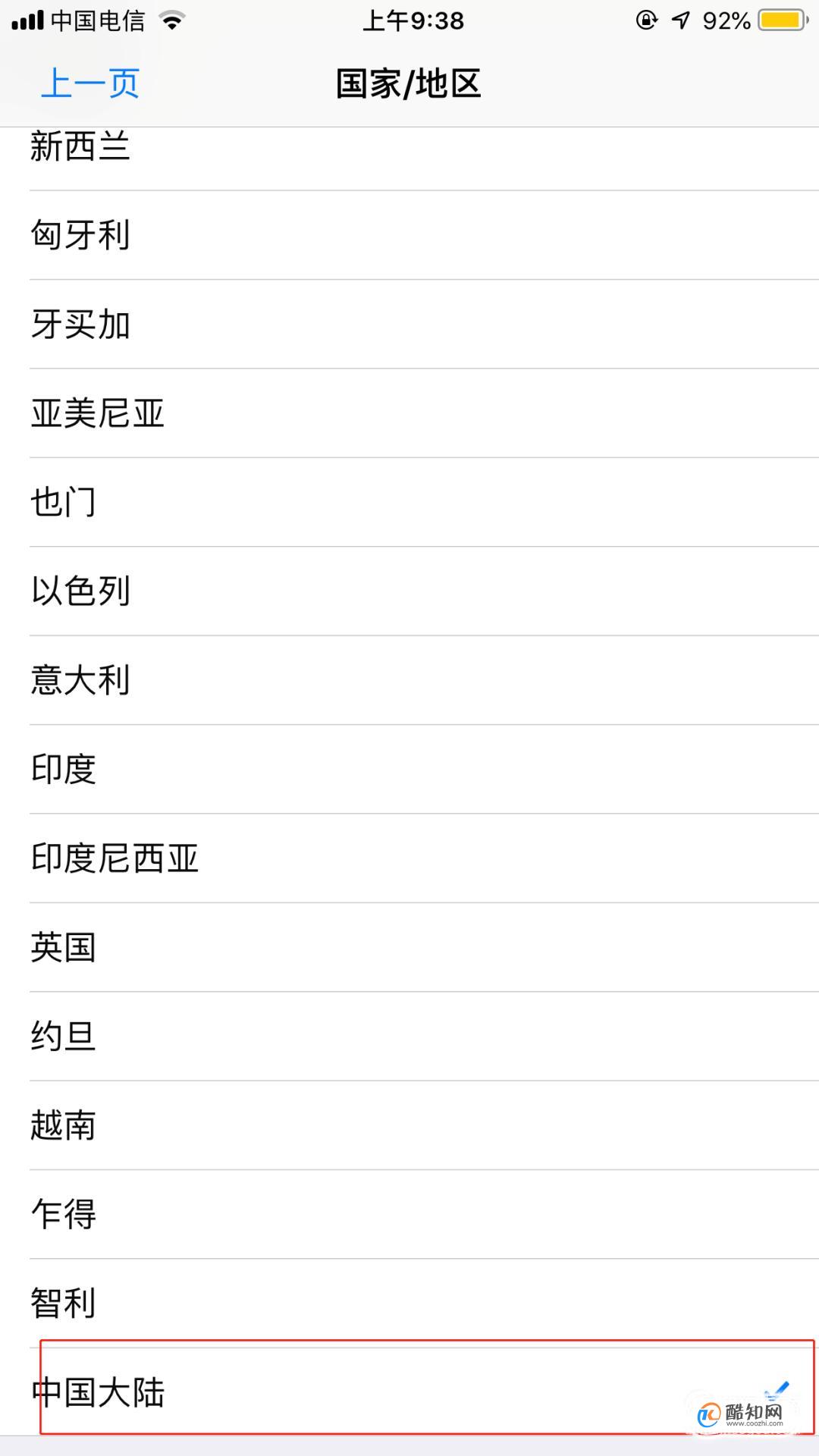Go back via 上一页

click(x=89, y=83)
